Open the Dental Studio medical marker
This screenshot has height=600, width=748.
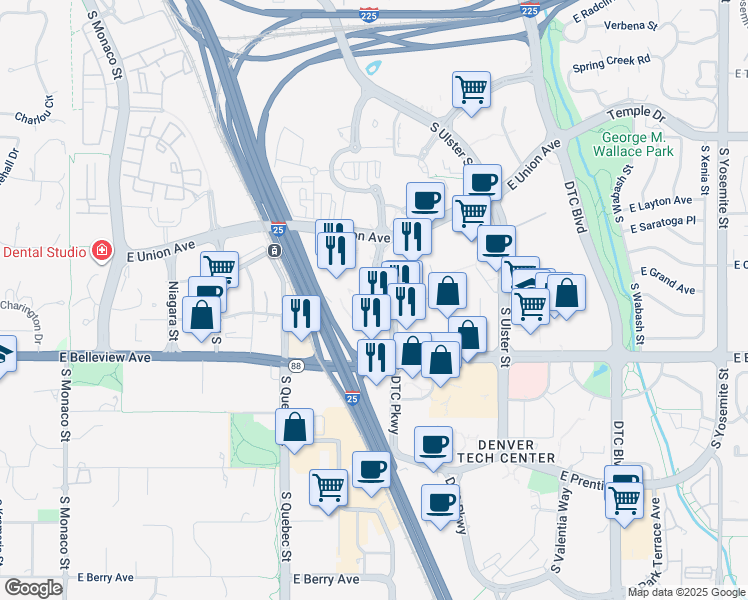point(101,250)
